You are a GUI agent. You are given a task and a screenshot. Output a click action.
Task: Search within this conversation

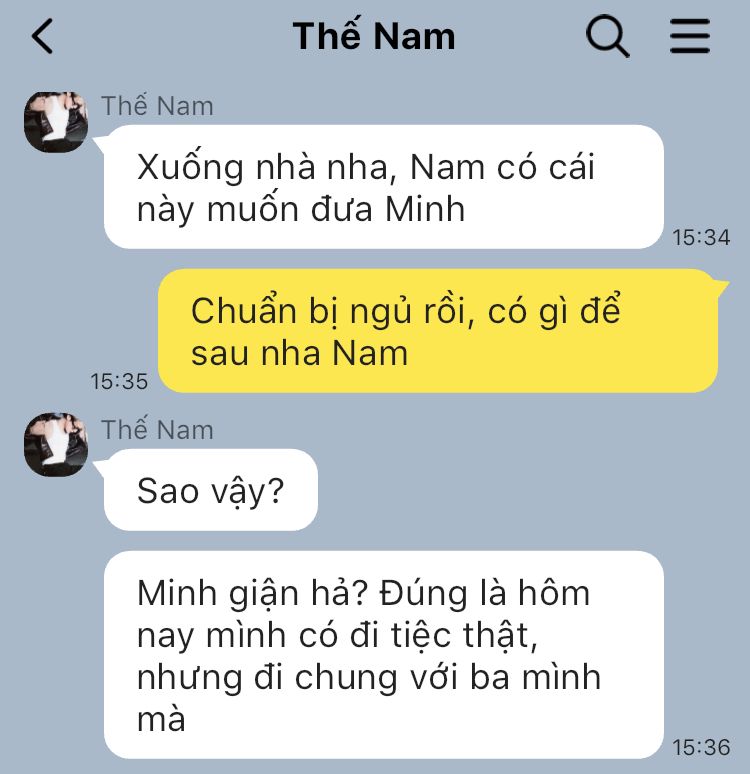[607, 37]
